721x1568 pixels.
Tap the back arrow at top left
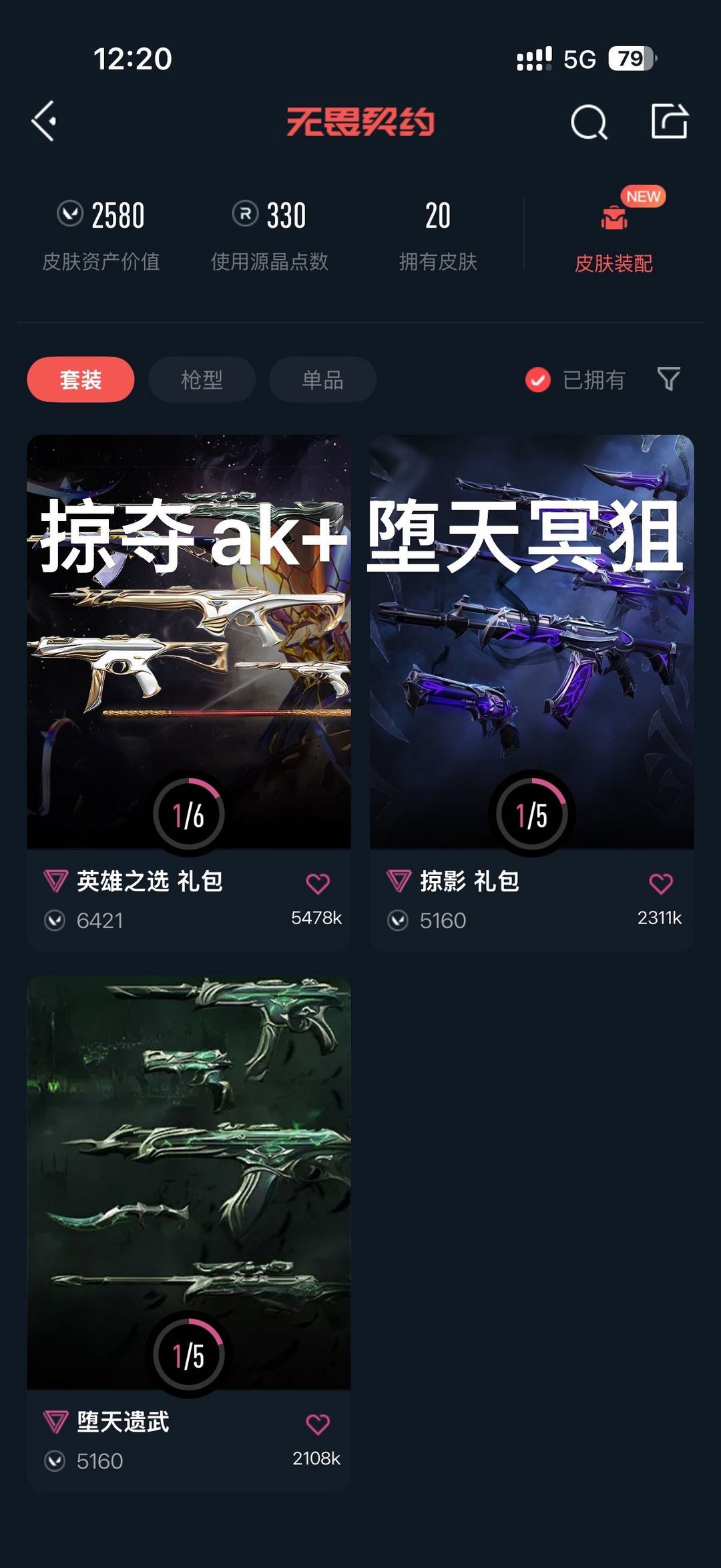43,122
